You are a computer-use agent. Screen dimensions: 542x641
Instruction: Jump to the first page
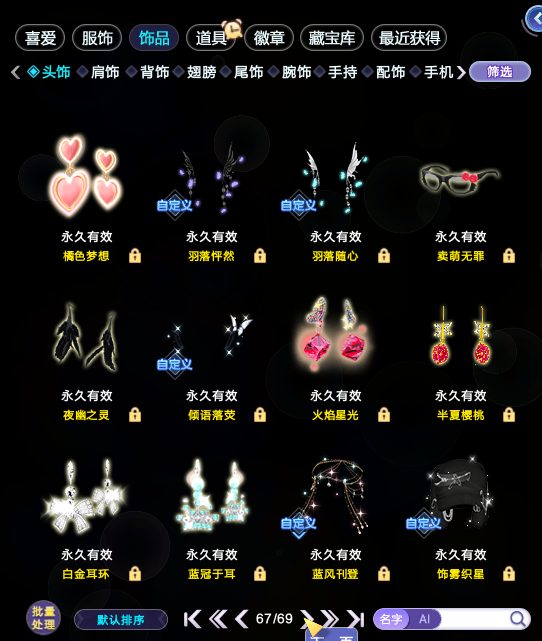point(192,619)
